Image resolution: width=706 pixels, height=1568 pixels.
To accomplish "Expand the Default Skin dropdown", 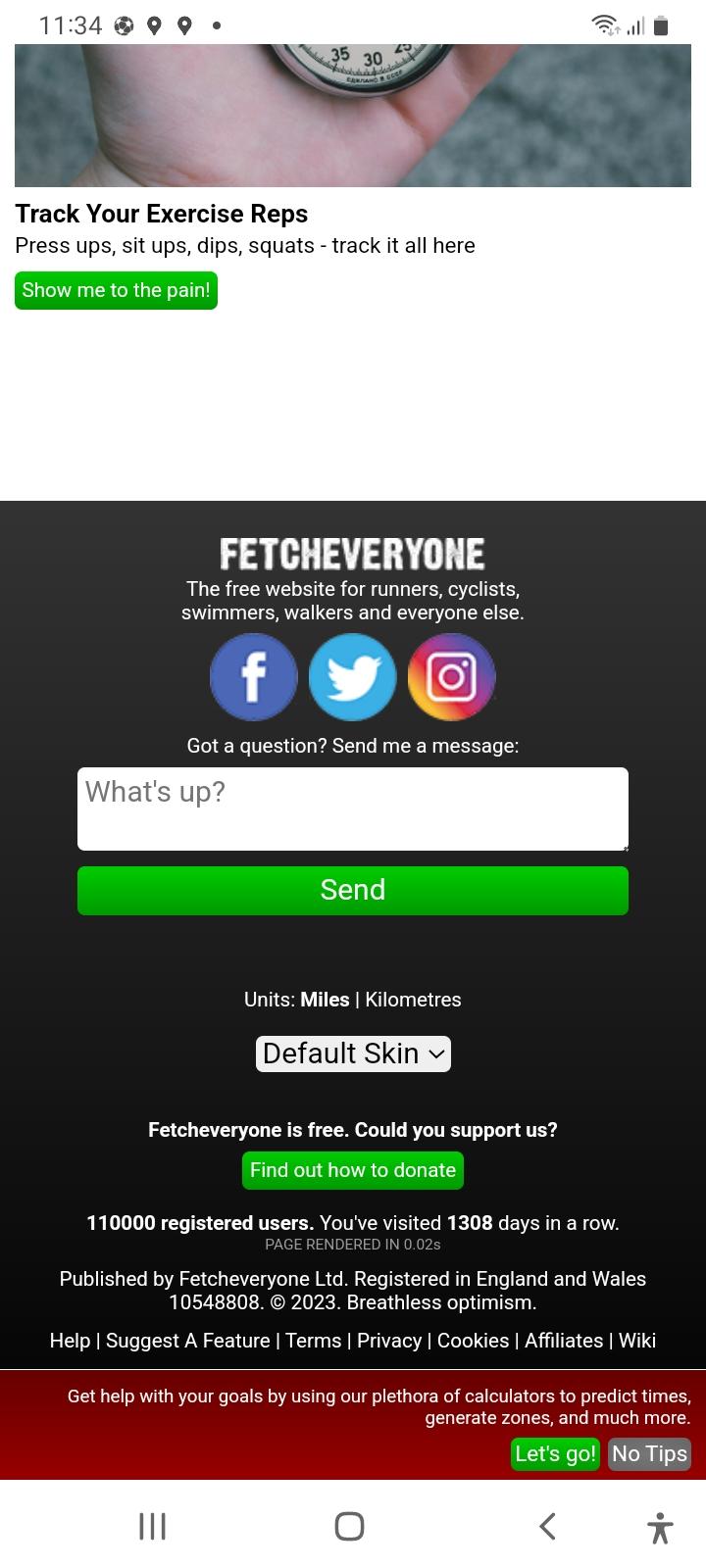I will 353,1053.
